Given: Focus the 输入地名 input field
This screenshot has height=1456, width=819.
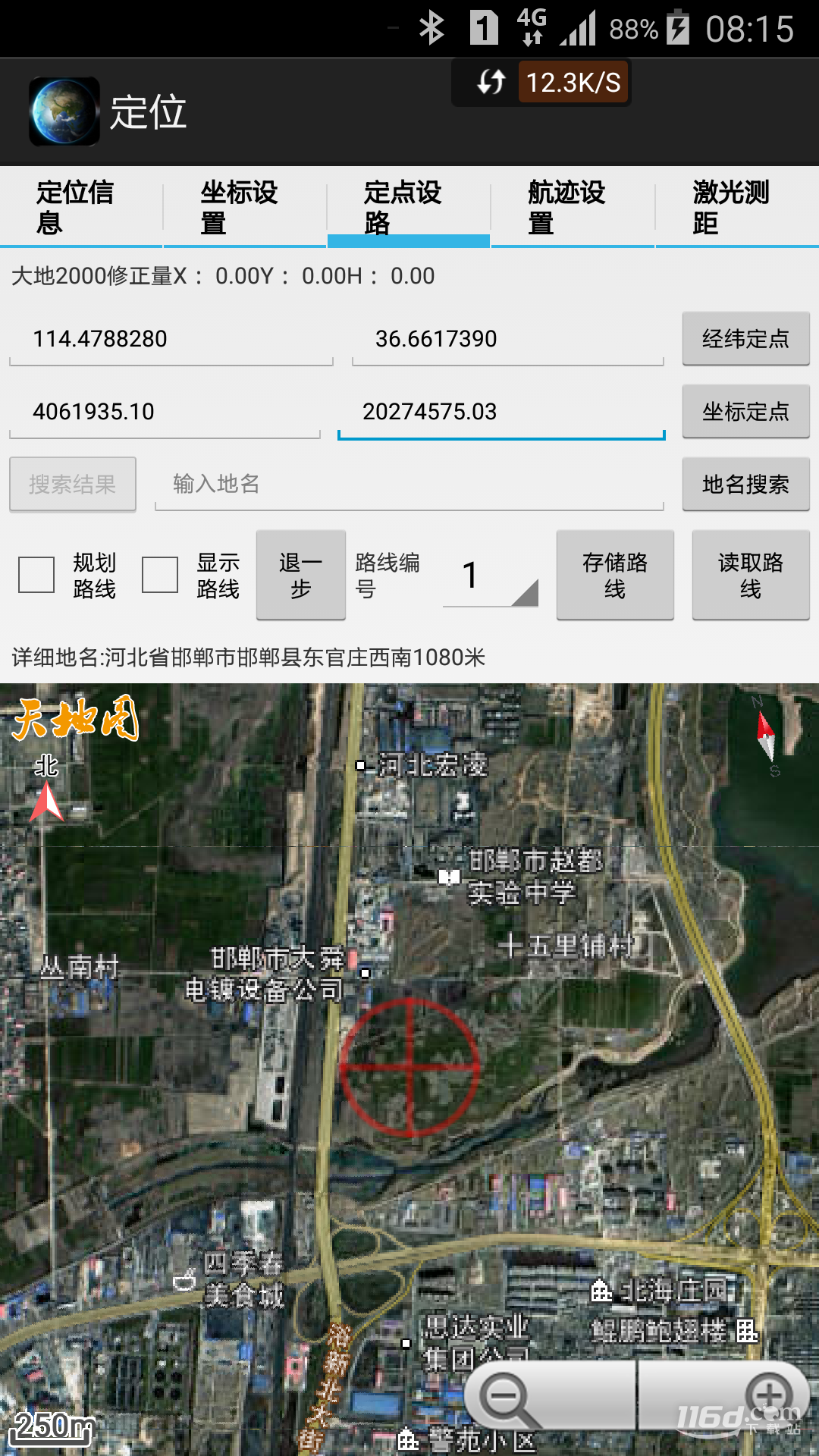Looking at the screenshot, I should (409, 485).
